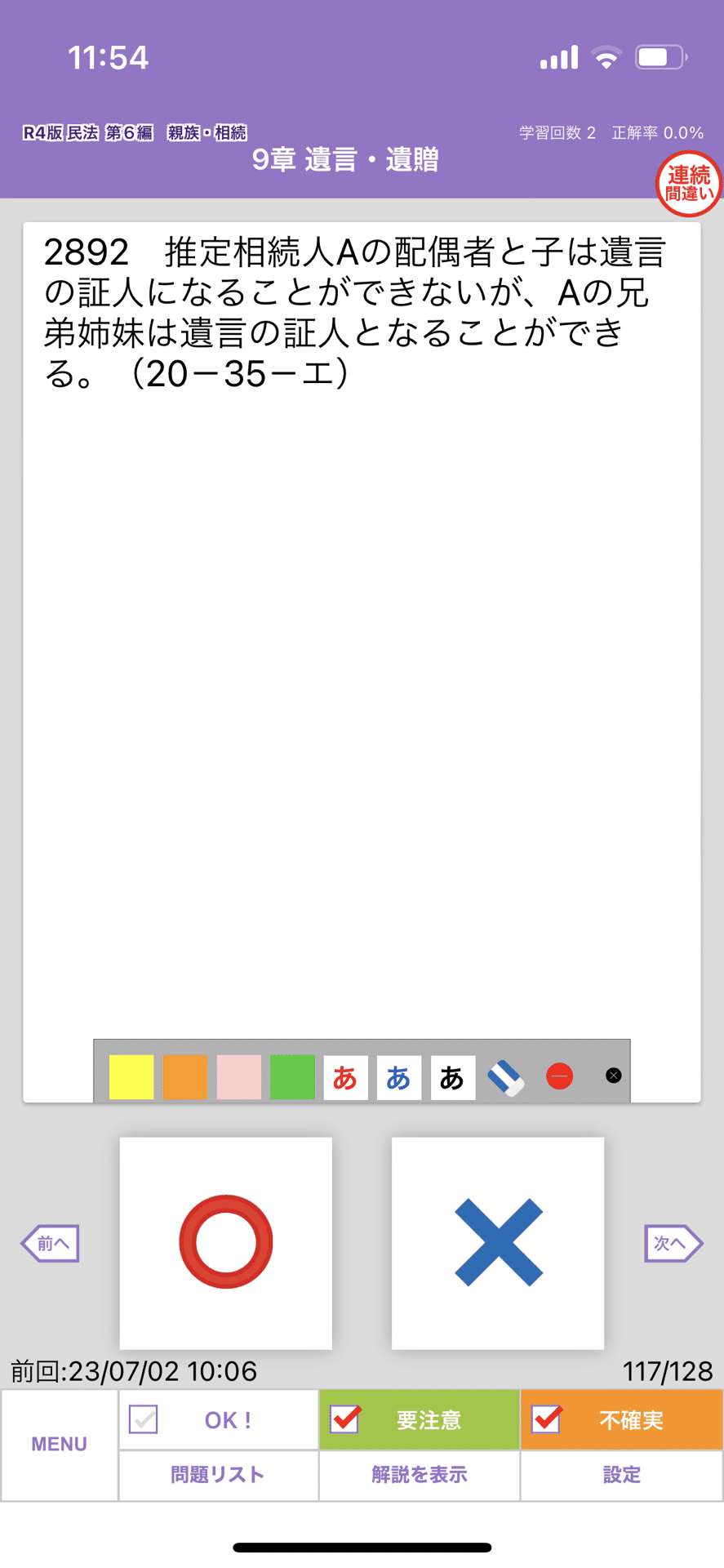Go to previous question with 前へ

pos(50,1243)
